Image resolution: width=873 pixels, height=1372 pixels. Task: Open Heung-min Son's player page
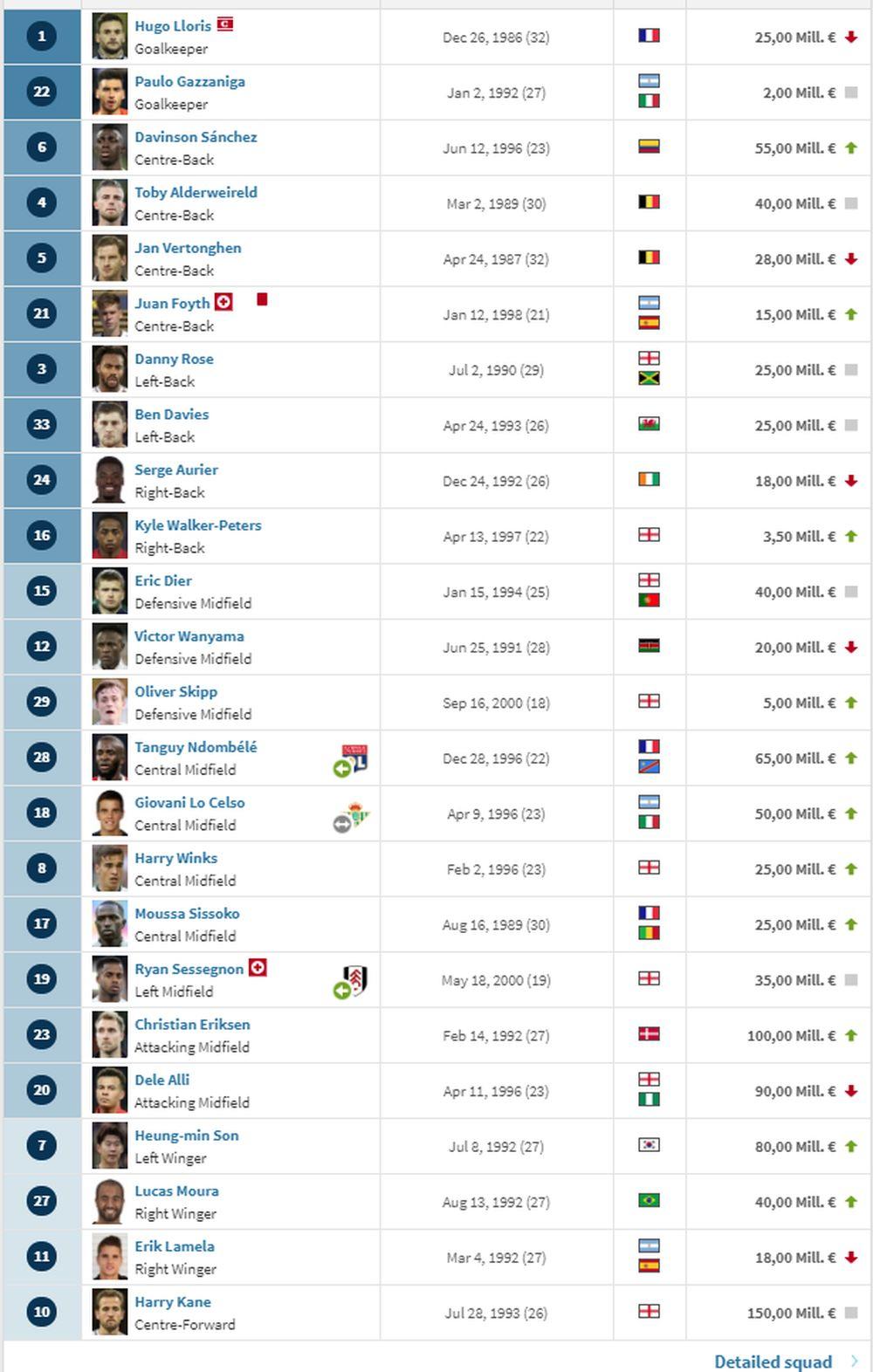186,1135
